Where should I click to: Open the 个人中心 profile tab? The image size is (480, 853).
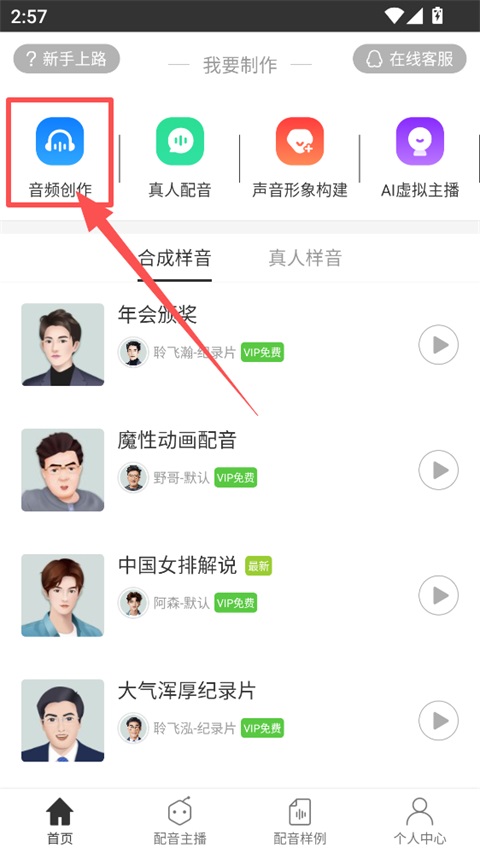(x=420, y=821)
